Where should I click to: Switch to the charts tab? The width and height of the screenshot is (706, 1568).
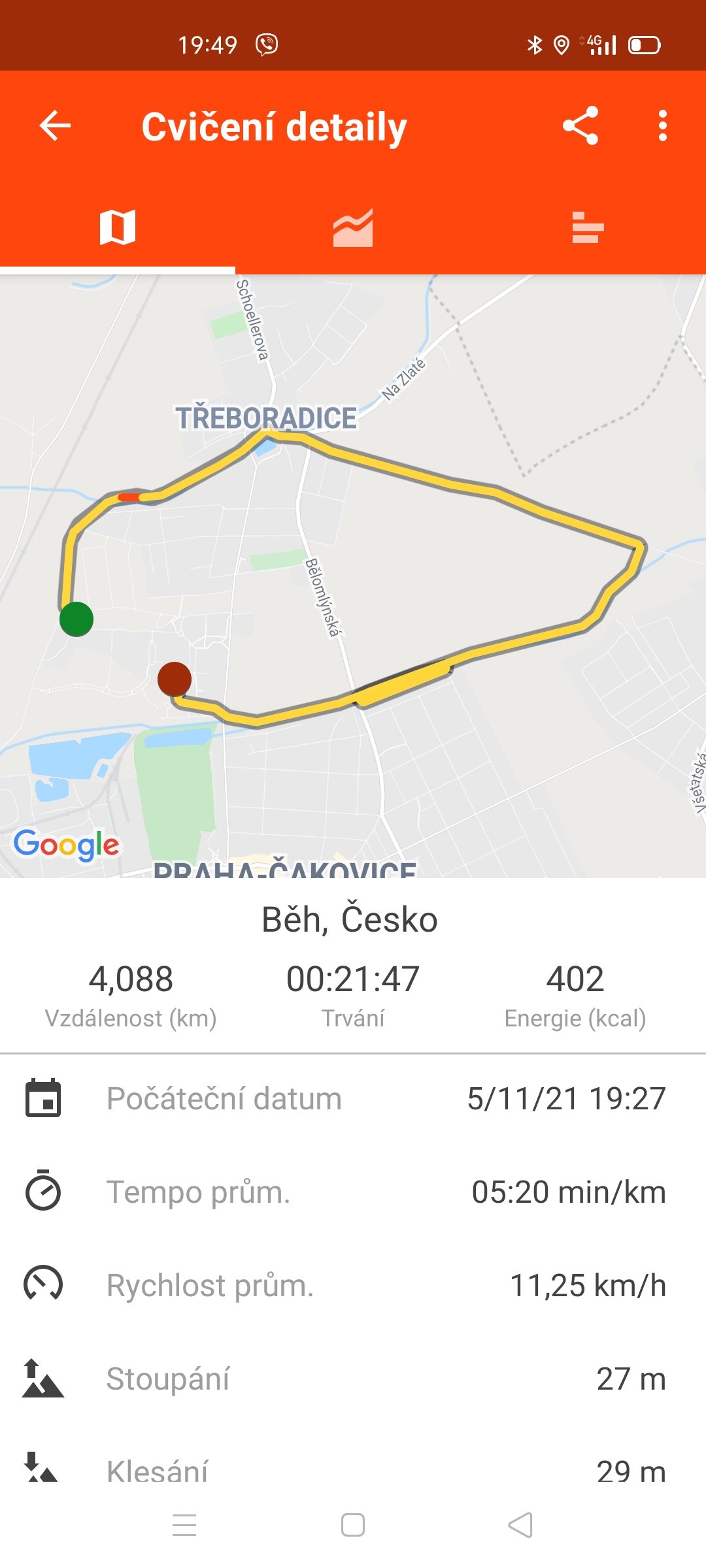point(353,227)
